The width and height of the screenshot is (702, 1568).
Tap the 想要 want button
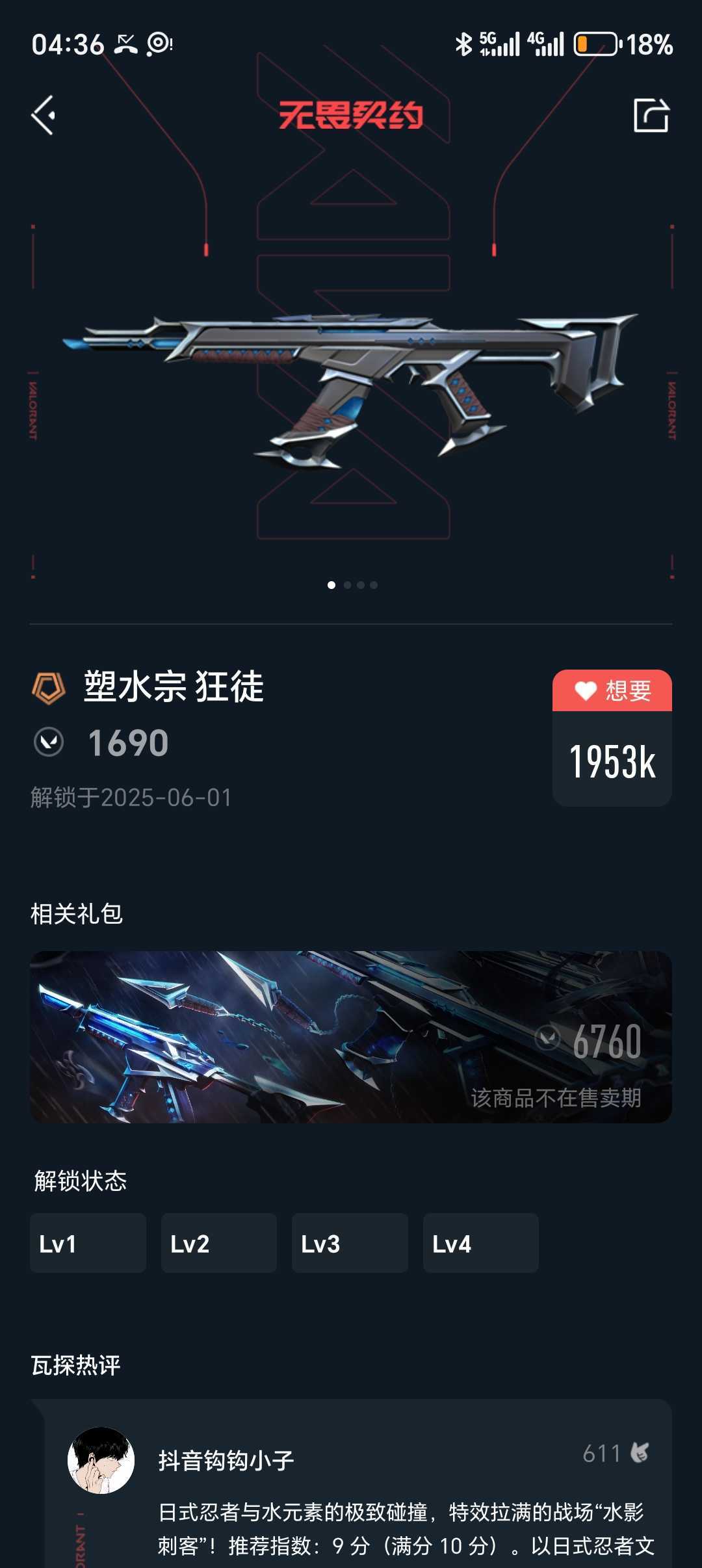612,690
